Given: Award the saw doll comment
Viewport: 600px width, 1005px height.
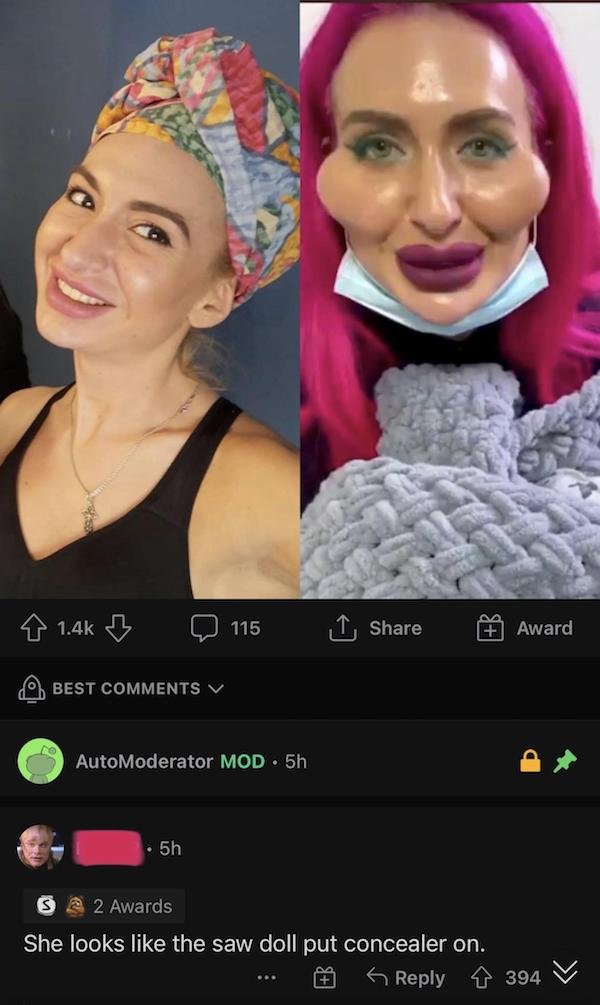Looking at the screenshot, I should coord(327,978).
